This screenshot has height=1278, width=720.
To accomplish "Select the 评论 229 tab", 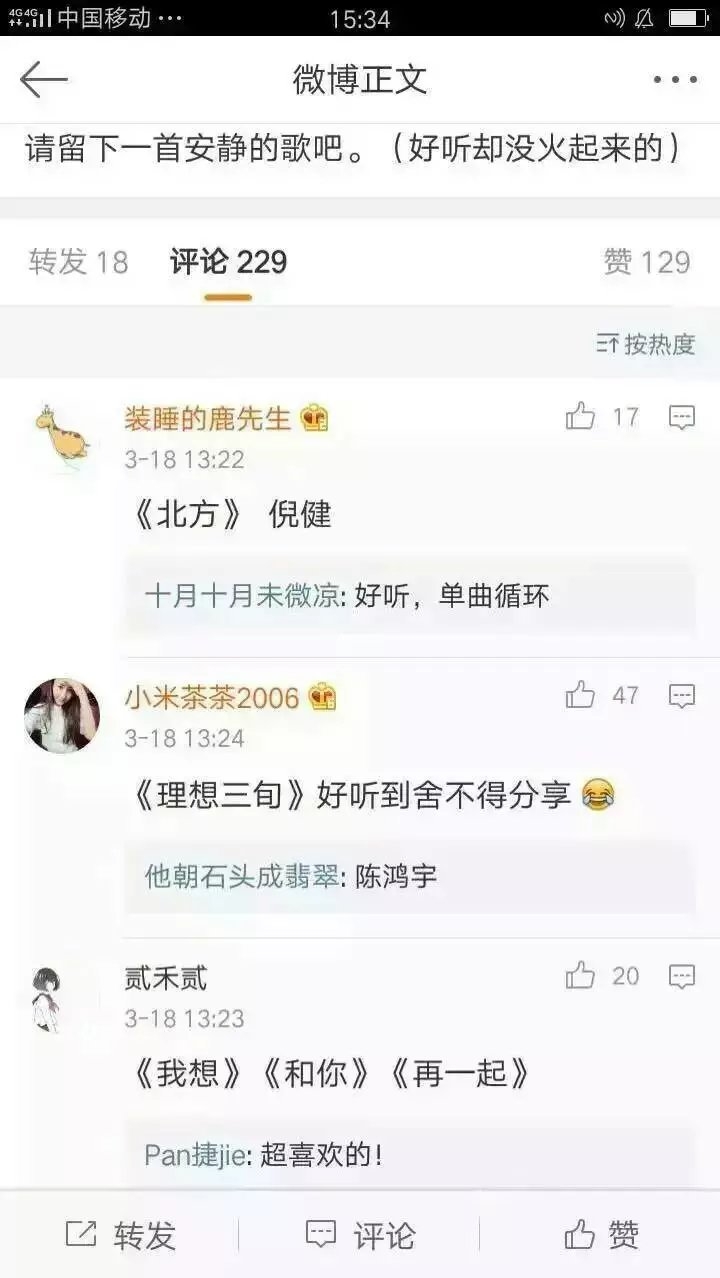I will (x=228, y=262).
